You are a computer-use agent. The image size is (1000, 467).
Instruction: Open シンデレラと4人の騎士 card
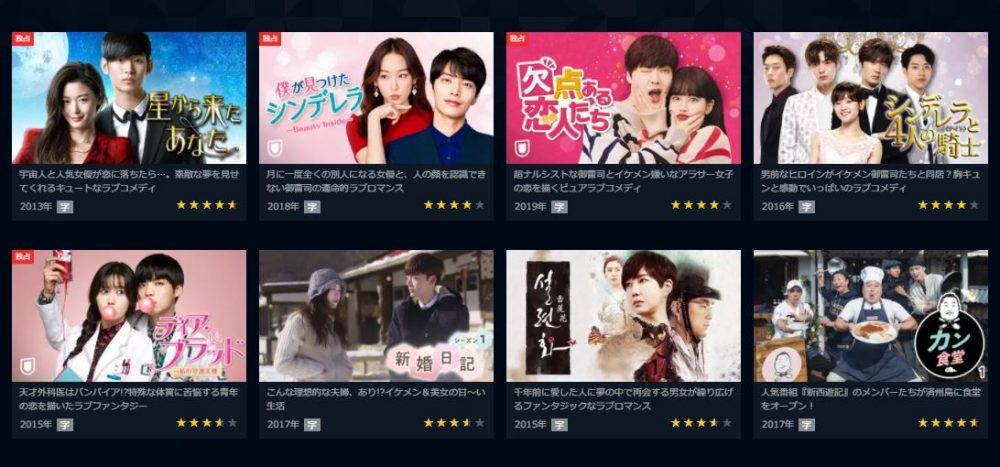click(870, 98)
